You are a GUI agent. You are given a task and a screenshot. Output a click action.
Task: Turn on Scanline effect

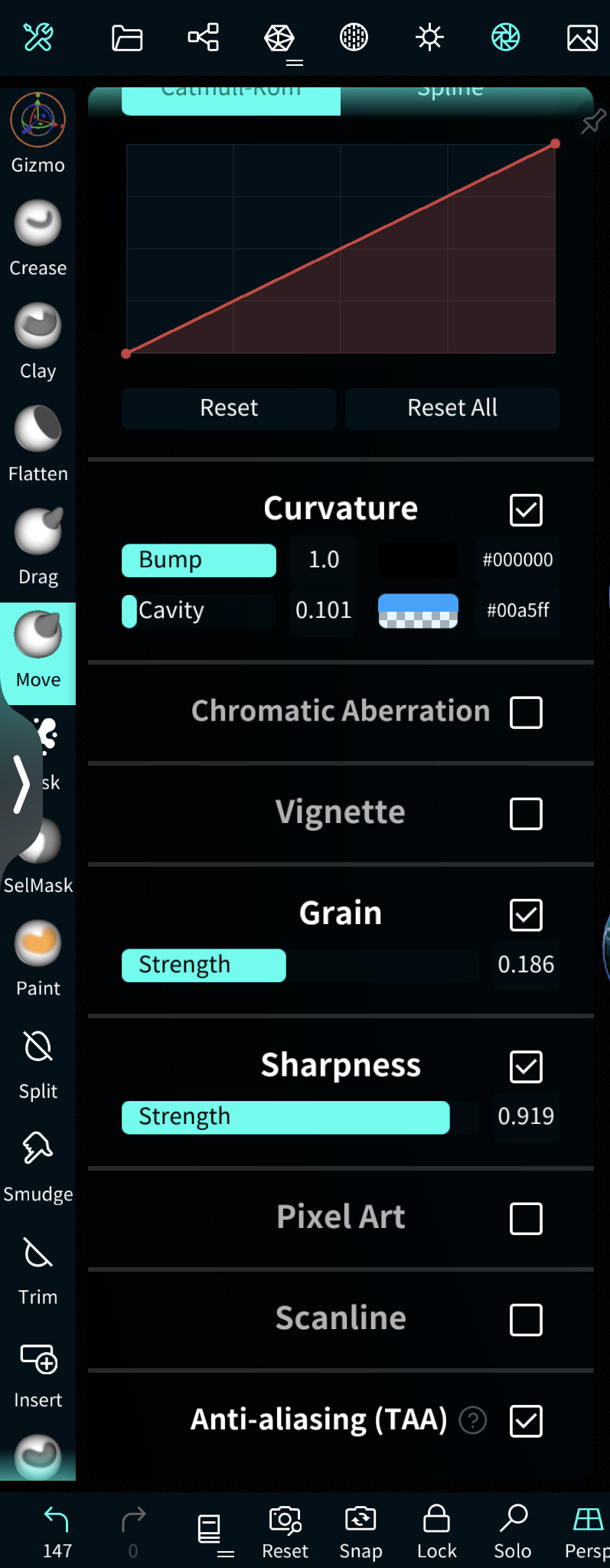[x=526, y=1319]
